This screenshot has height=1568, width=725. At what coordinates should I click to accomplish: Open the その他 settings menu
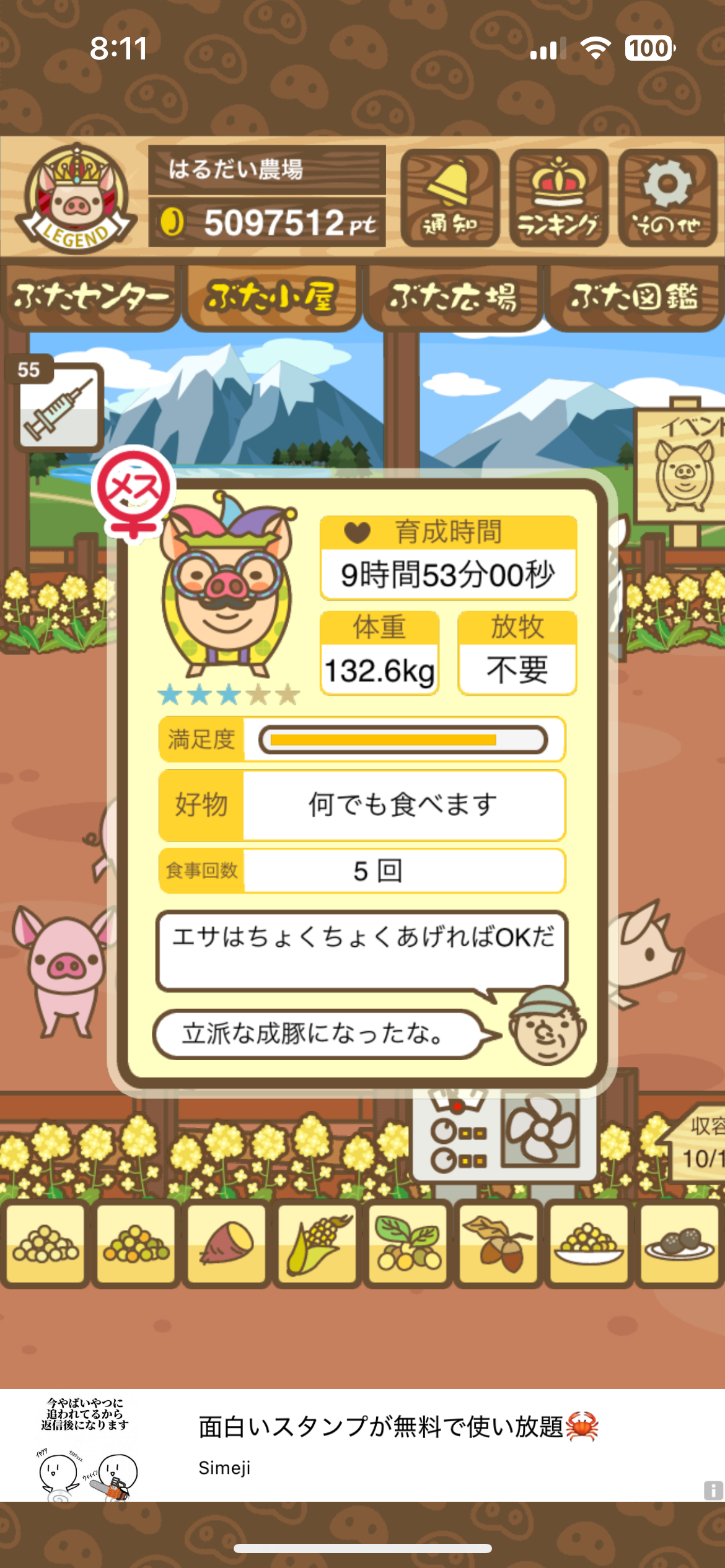(x=667, y=198)
